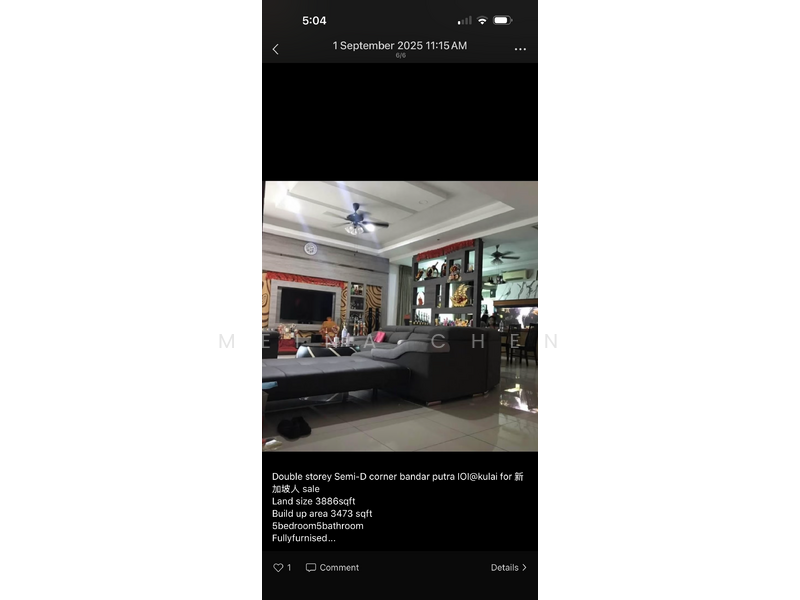Image resolution: width=800 pixels, height=600 pixels.
Task: Like this post with the heart
Action: click(x=279, y=567)
